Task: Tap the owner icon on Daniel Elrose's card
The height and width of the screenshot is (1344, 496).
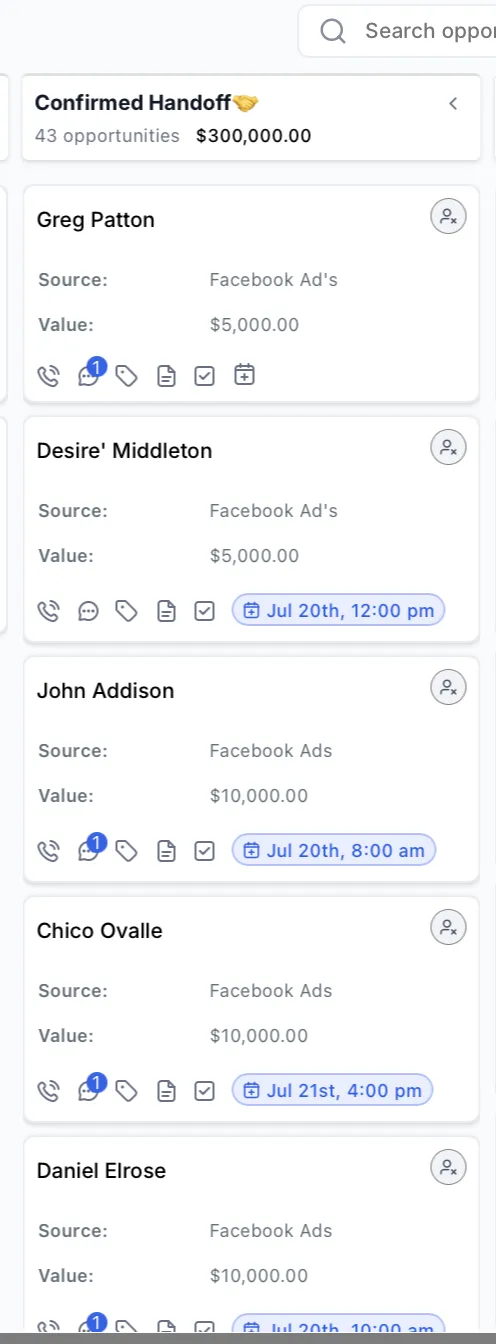Action: (x=448, y=1167)
